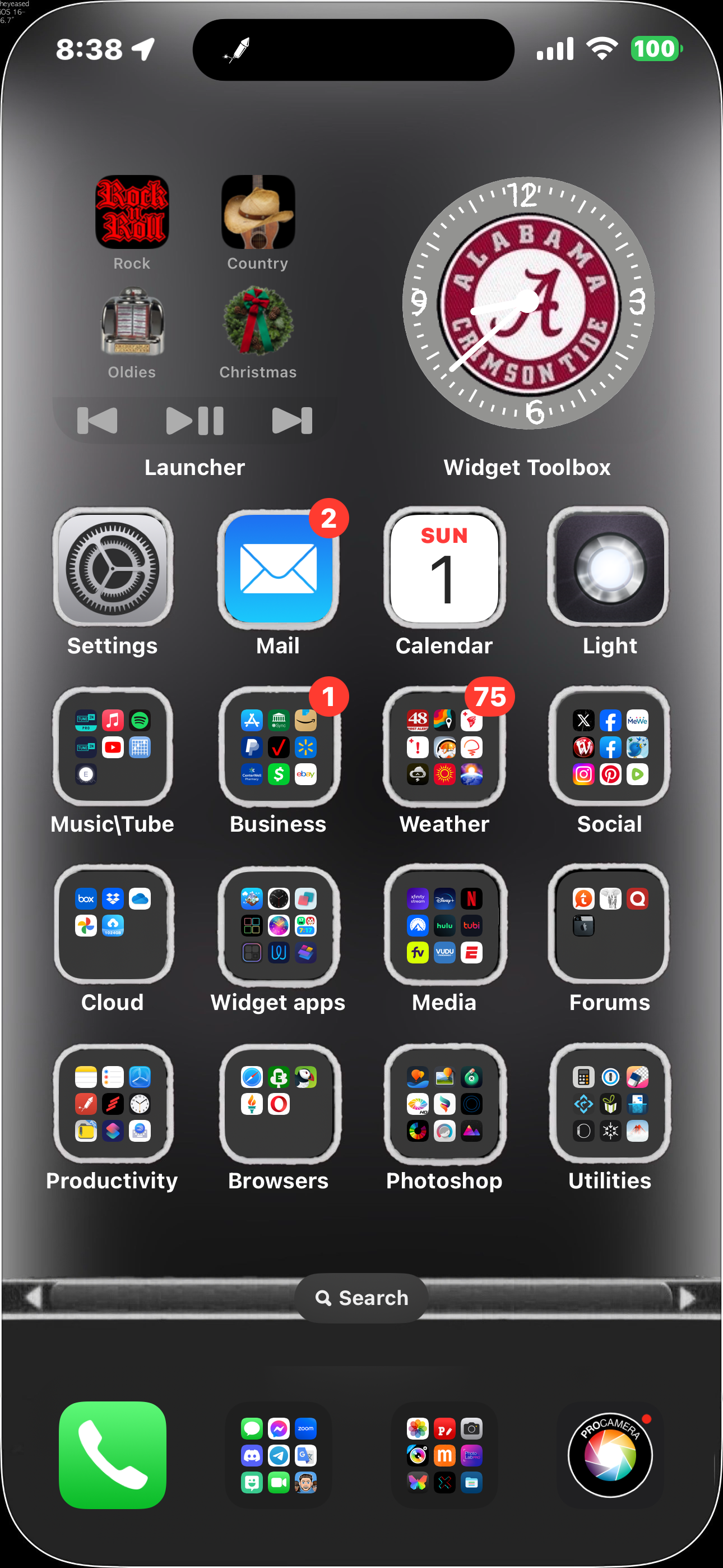Play the Rock playlist in Launcher widget
Viewport: 723px width, 1568px height.
coord(132,213)
